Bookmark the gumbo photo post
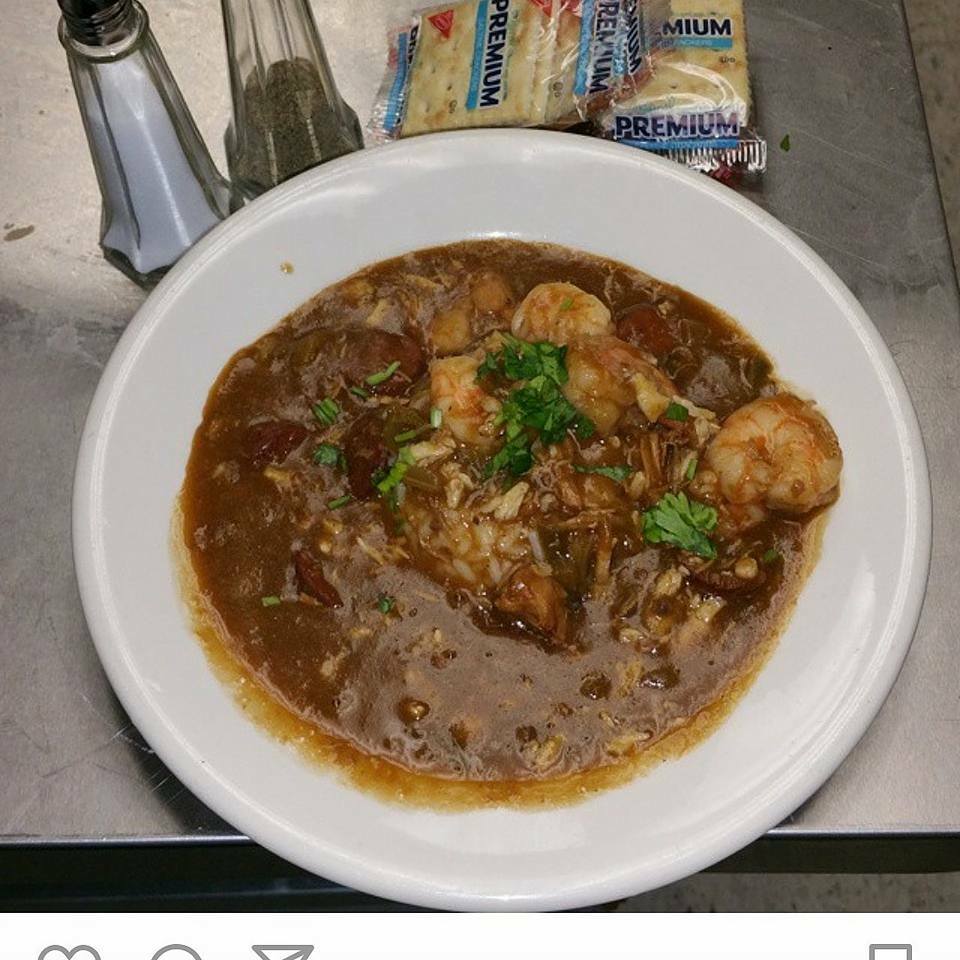Viewport: 960px width, 960px height. click(x=889, y=953)
